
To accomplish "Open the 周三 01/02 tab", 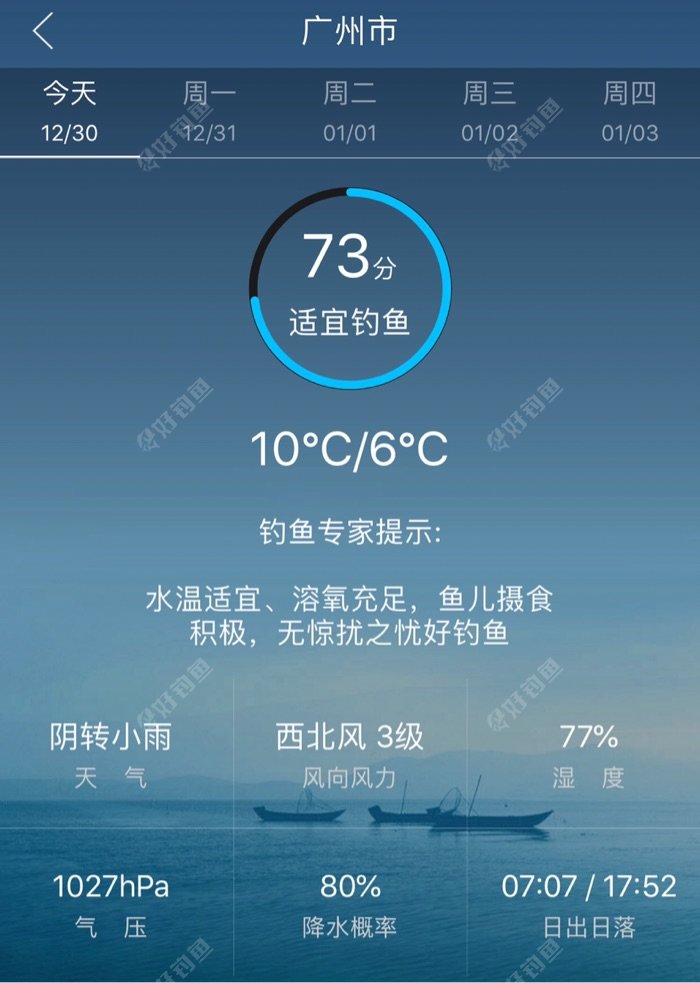I will (x=490, y=113).
